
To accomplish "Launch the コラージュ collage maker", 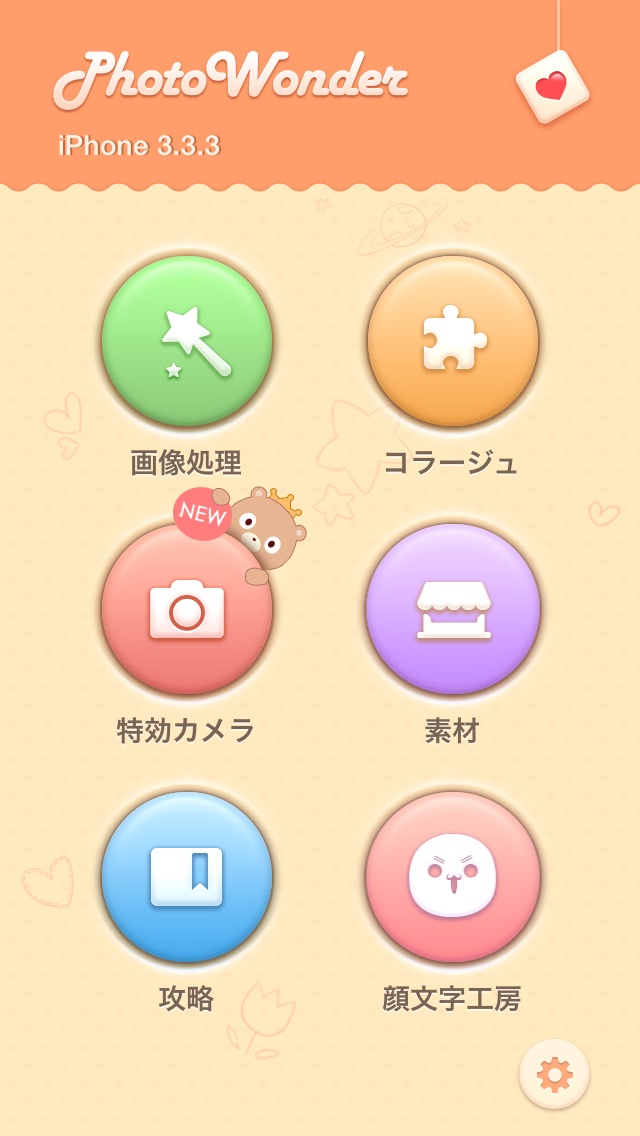I will [x=453, y=342].
